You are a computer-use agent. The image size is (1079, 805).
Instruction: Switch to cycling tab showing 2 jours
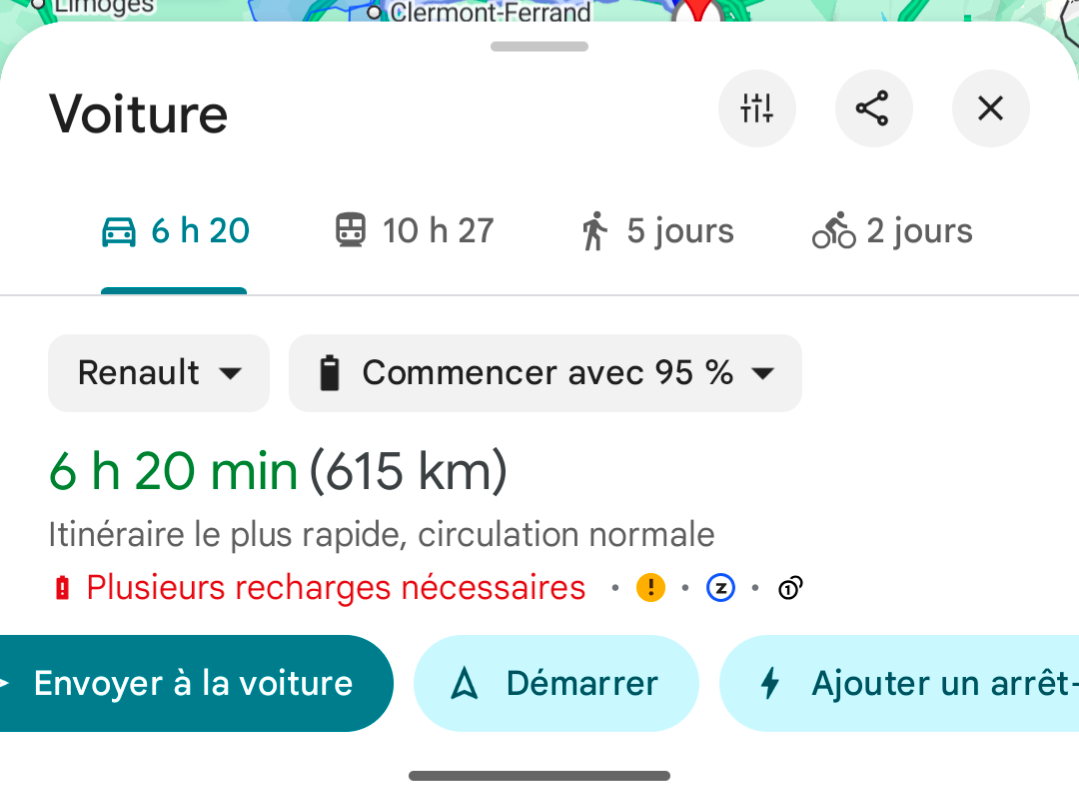[892, 232]
